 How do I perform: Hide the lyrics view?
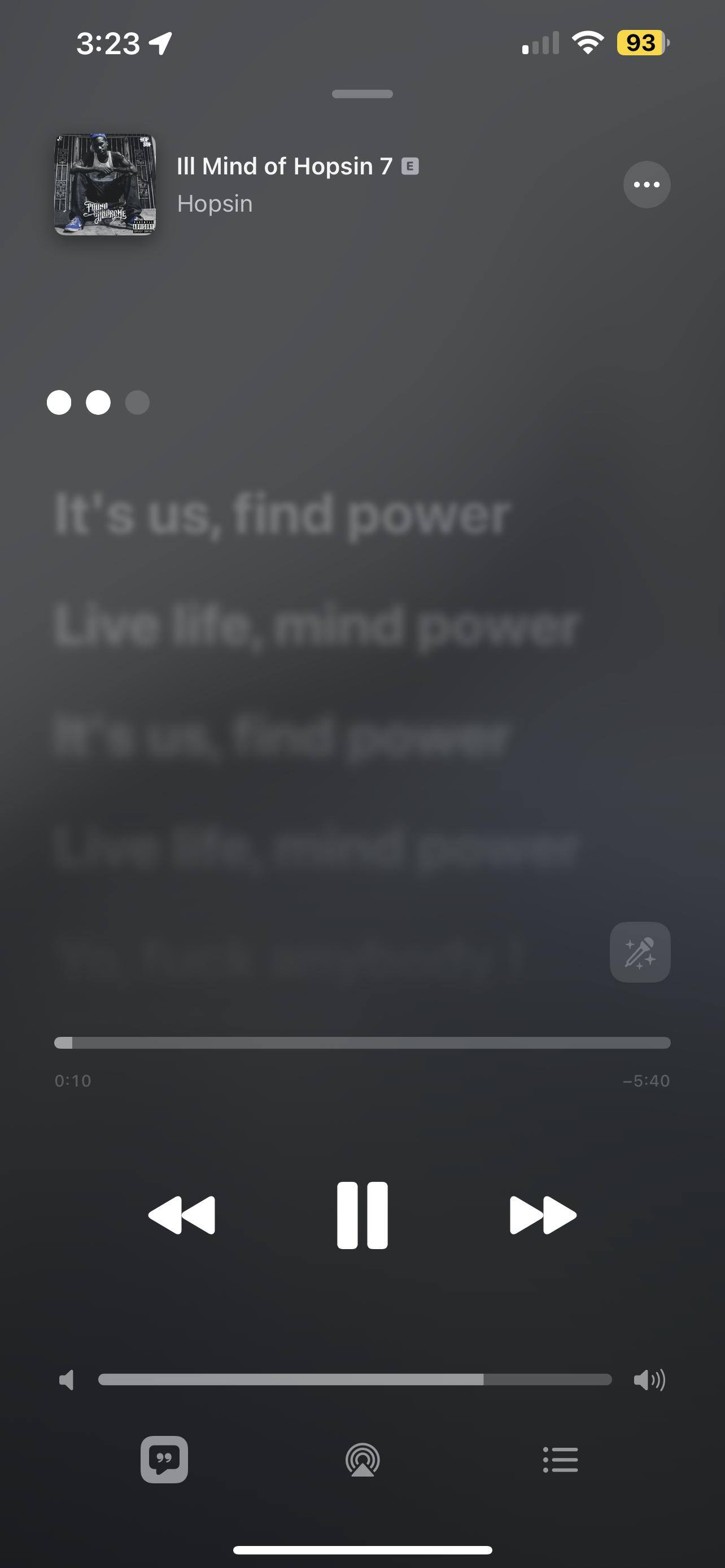[x=164, y=1459]
